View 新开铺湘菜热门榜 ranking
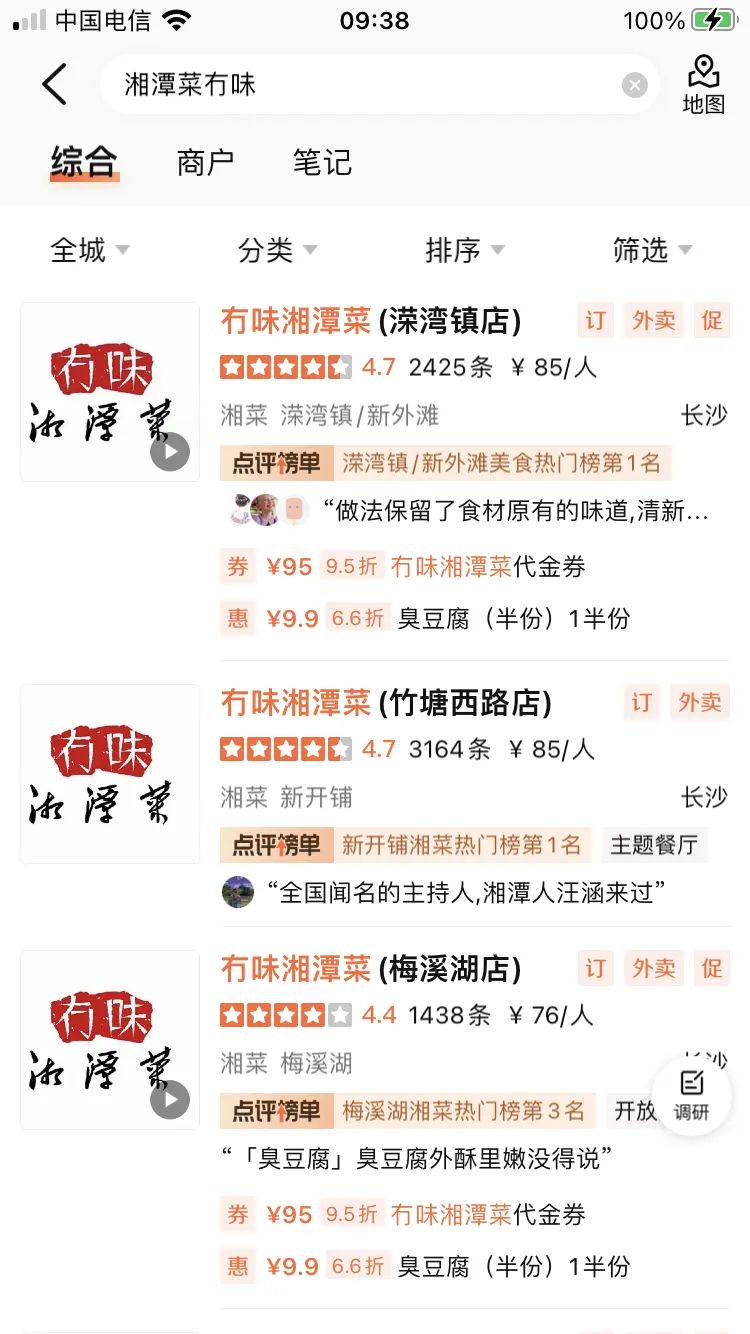 [460, 845]
